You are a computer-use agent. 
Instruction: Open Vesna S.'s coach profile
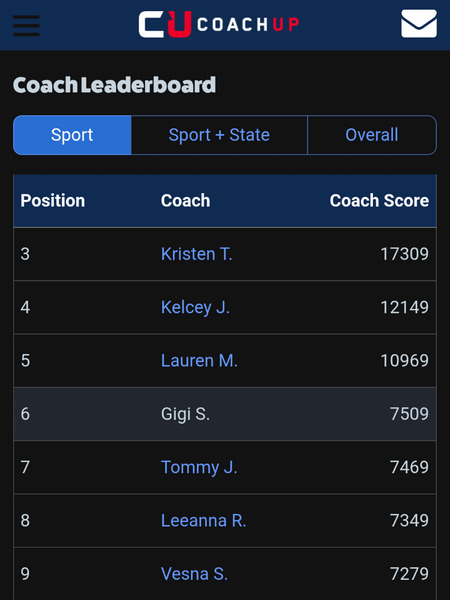194,574
